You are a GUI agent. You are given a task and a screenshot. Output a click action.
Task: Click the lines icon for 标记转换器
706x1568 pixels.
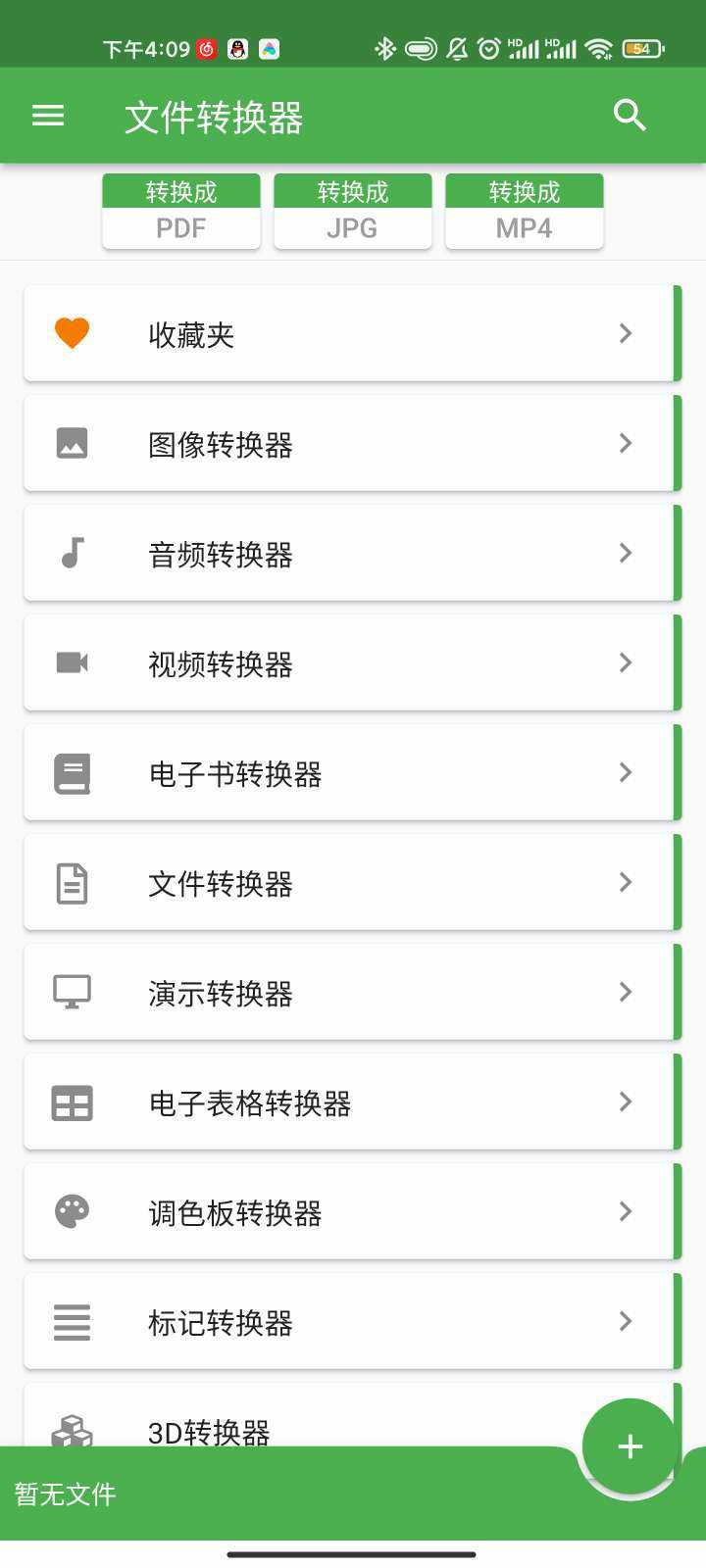pos(71,1321)
